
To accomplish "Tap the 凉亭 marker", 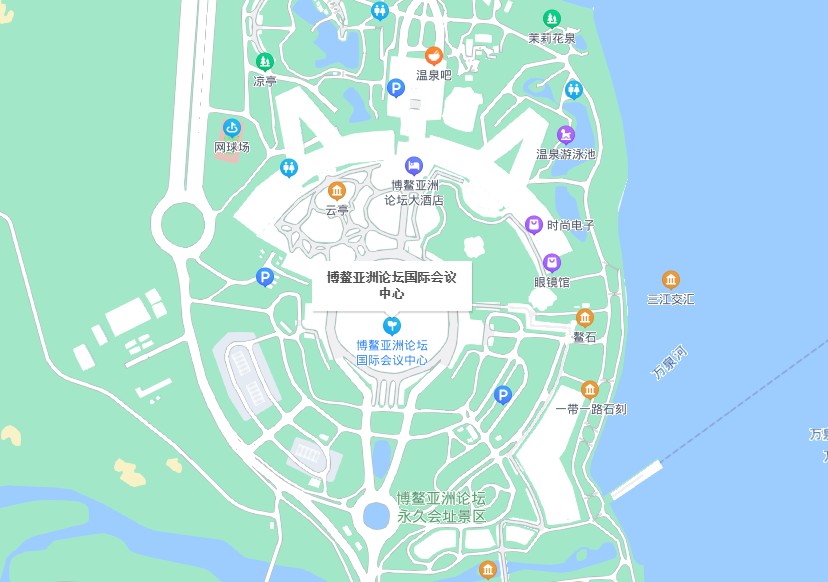I will point(264,62).
